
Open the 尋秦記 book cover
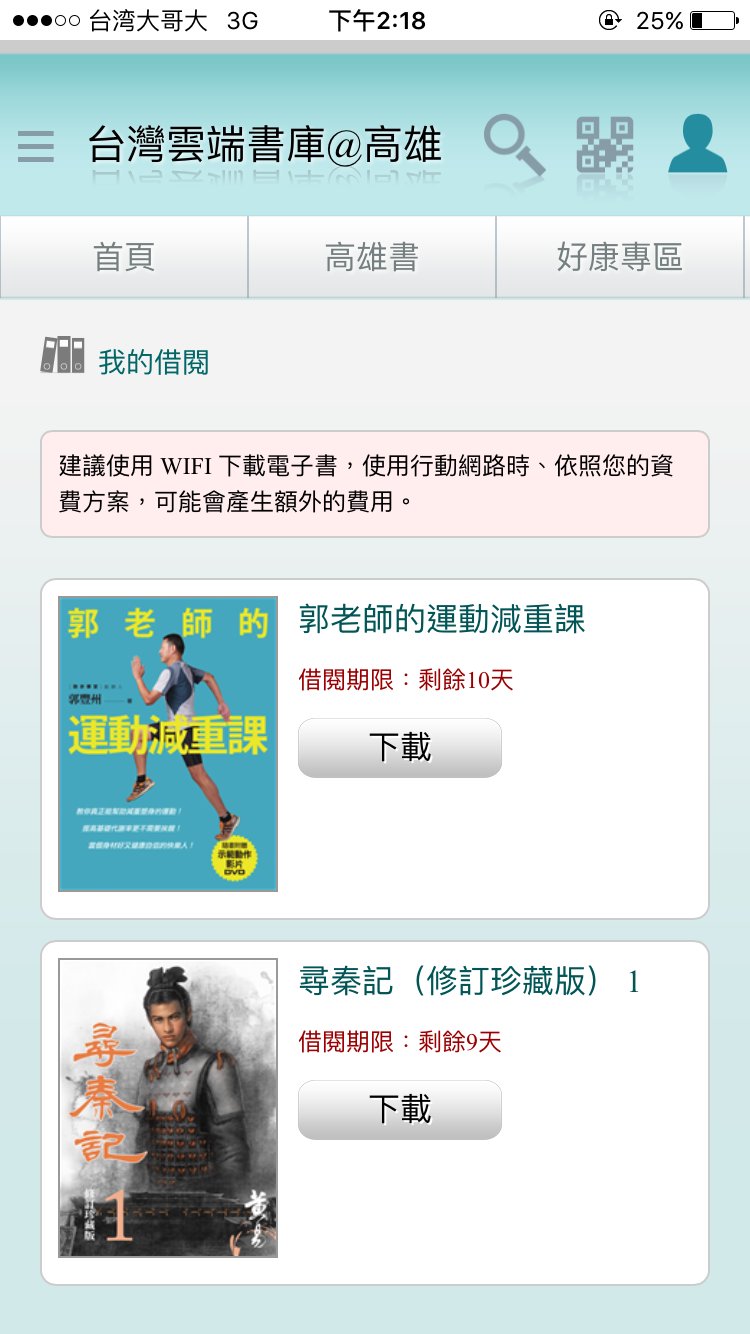[168, 1108]
